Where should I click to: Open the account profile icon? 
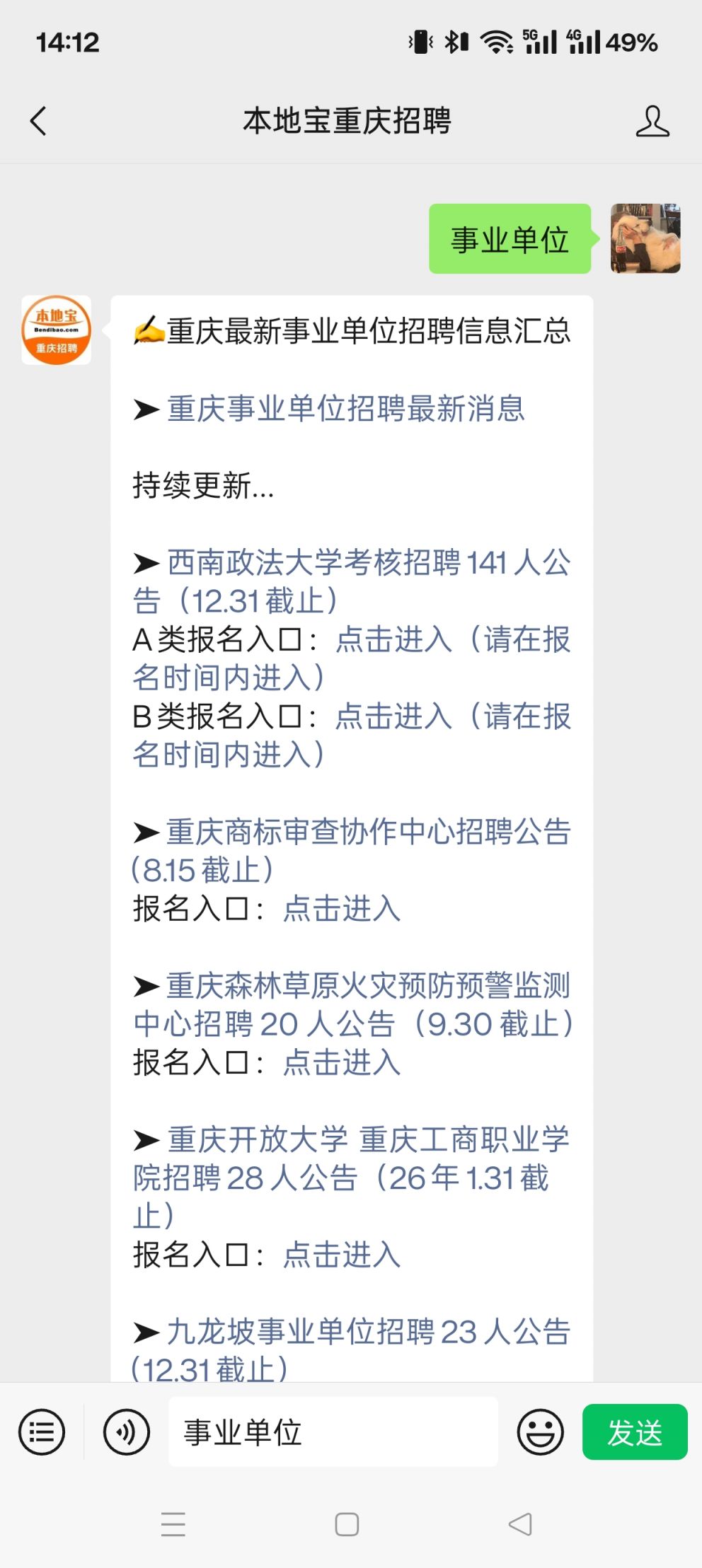[652, 121]
